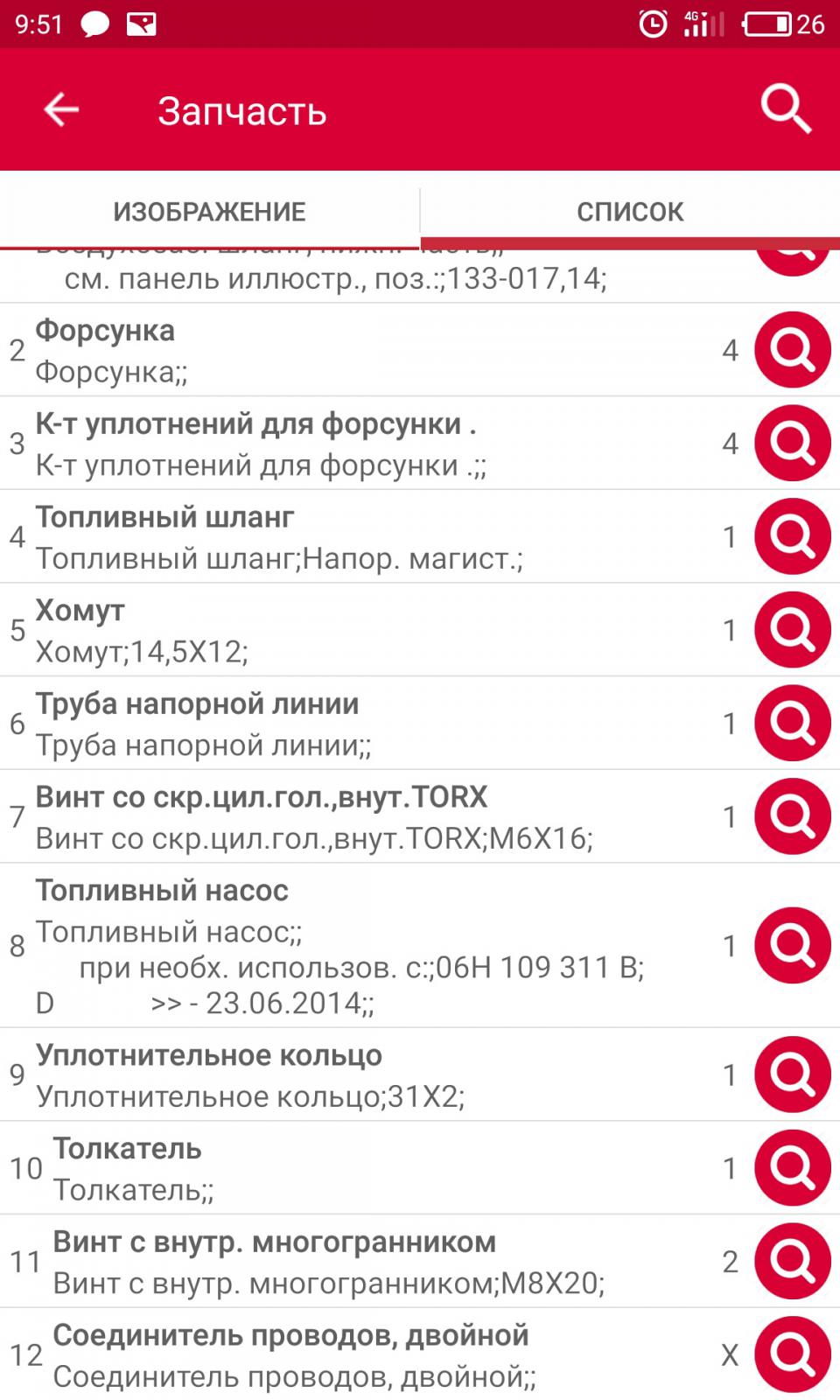Switch to the ИЗОБРАЖЕНИЕ tab

click(210, 211)
